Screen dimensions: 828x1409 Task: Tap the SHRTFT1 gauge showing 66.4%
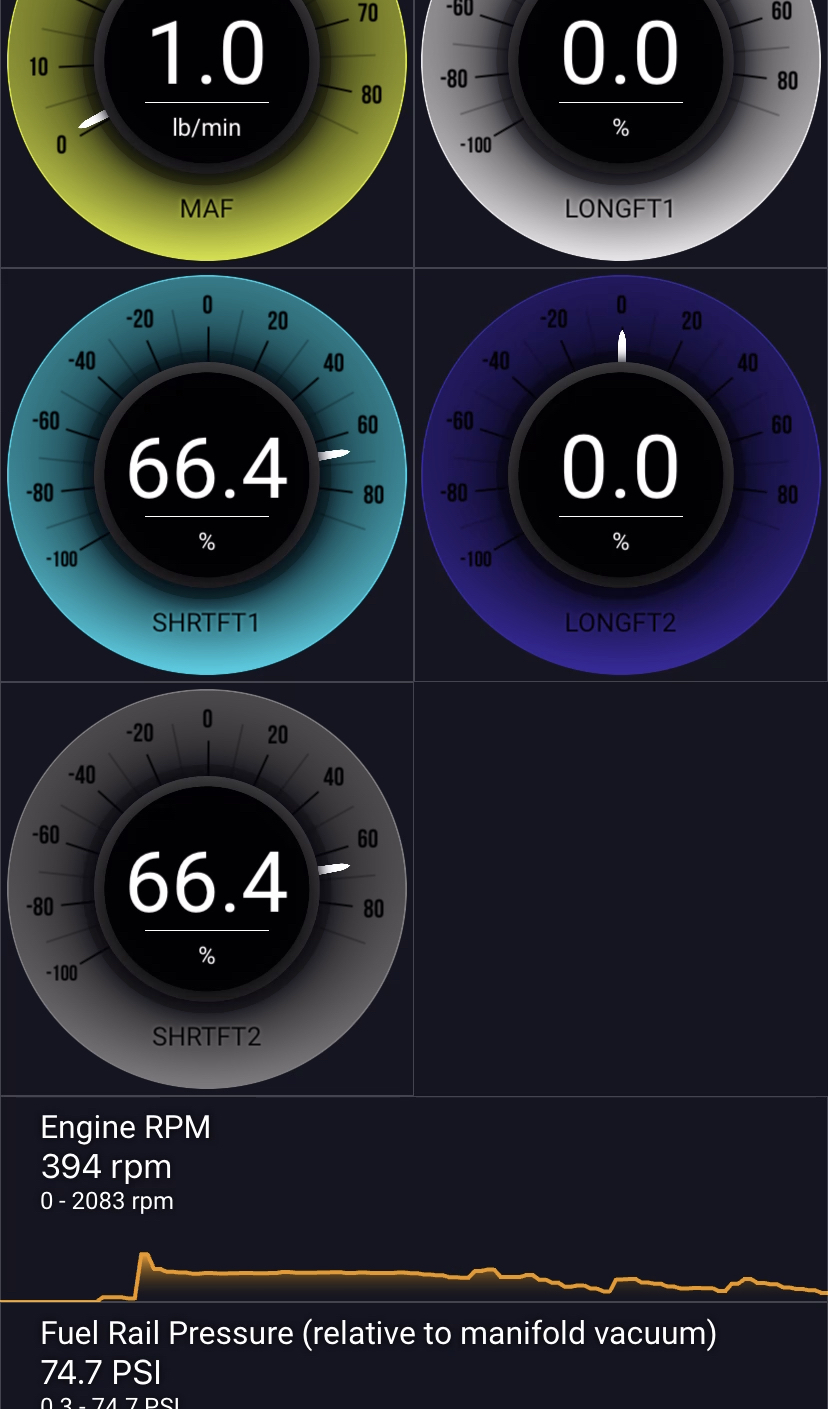(207, 475)
